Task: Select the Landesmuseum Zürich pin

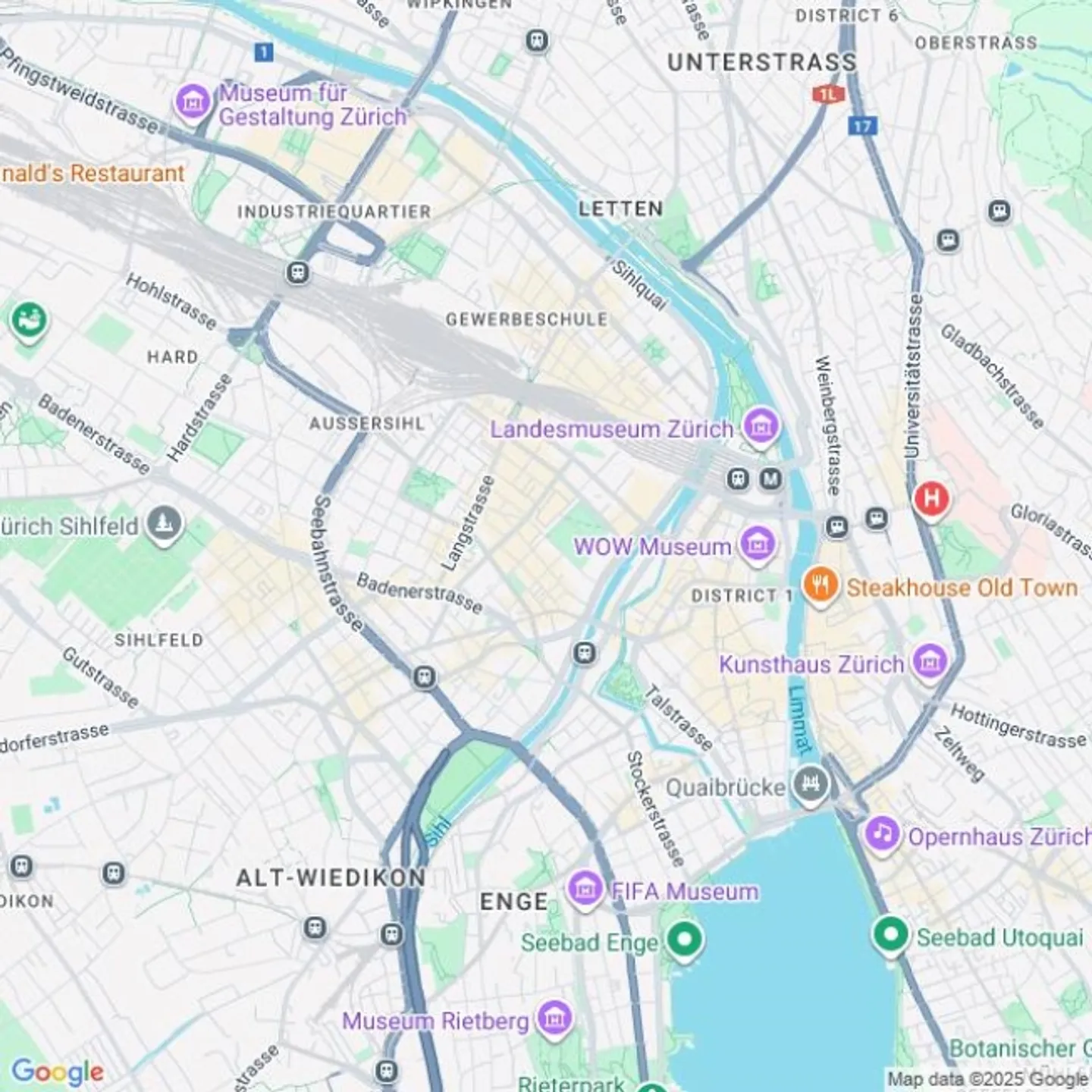Action: pyautogui.click(x=761, y=426)
